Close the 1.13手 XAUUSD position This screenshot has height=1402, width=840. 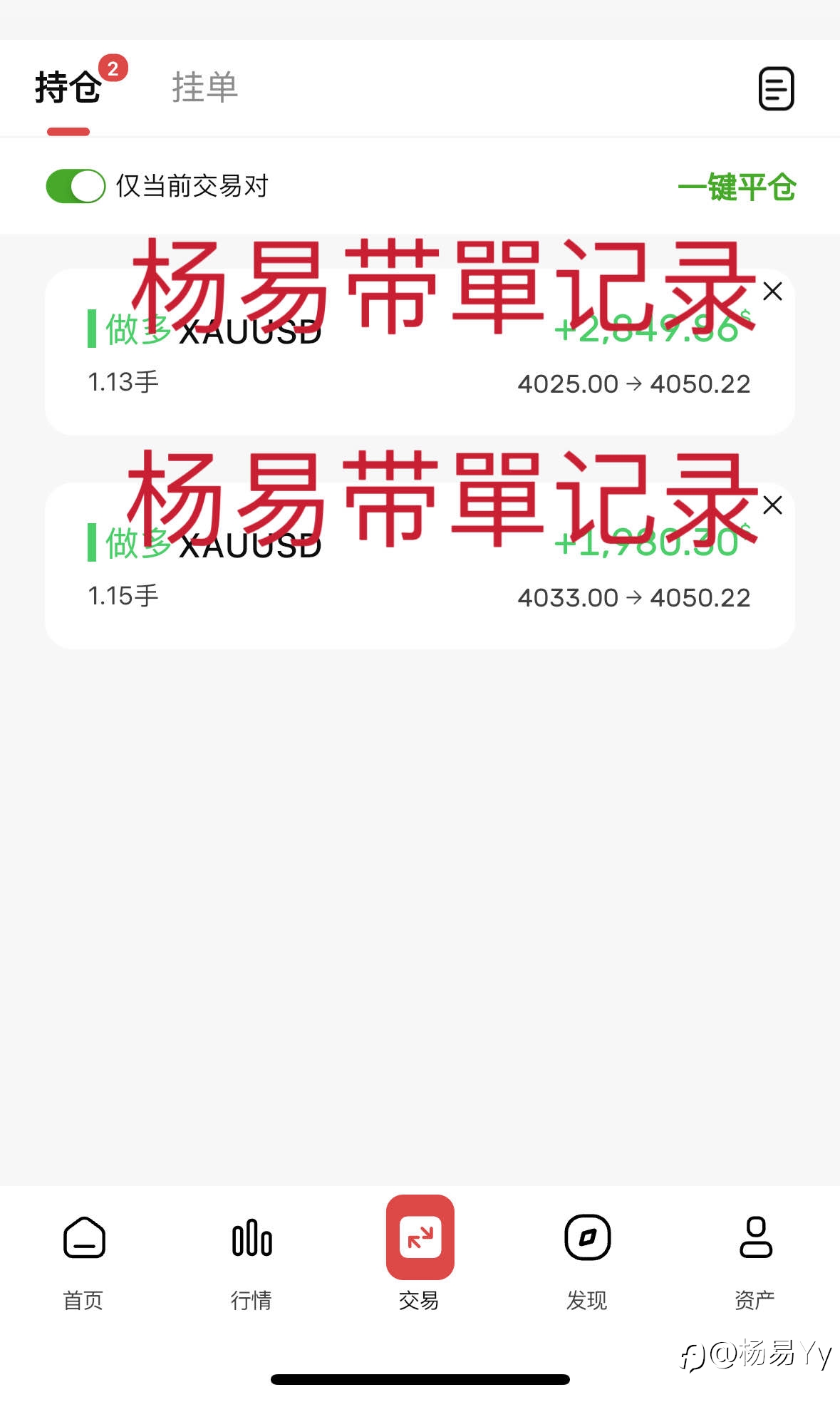pos(772,292)
